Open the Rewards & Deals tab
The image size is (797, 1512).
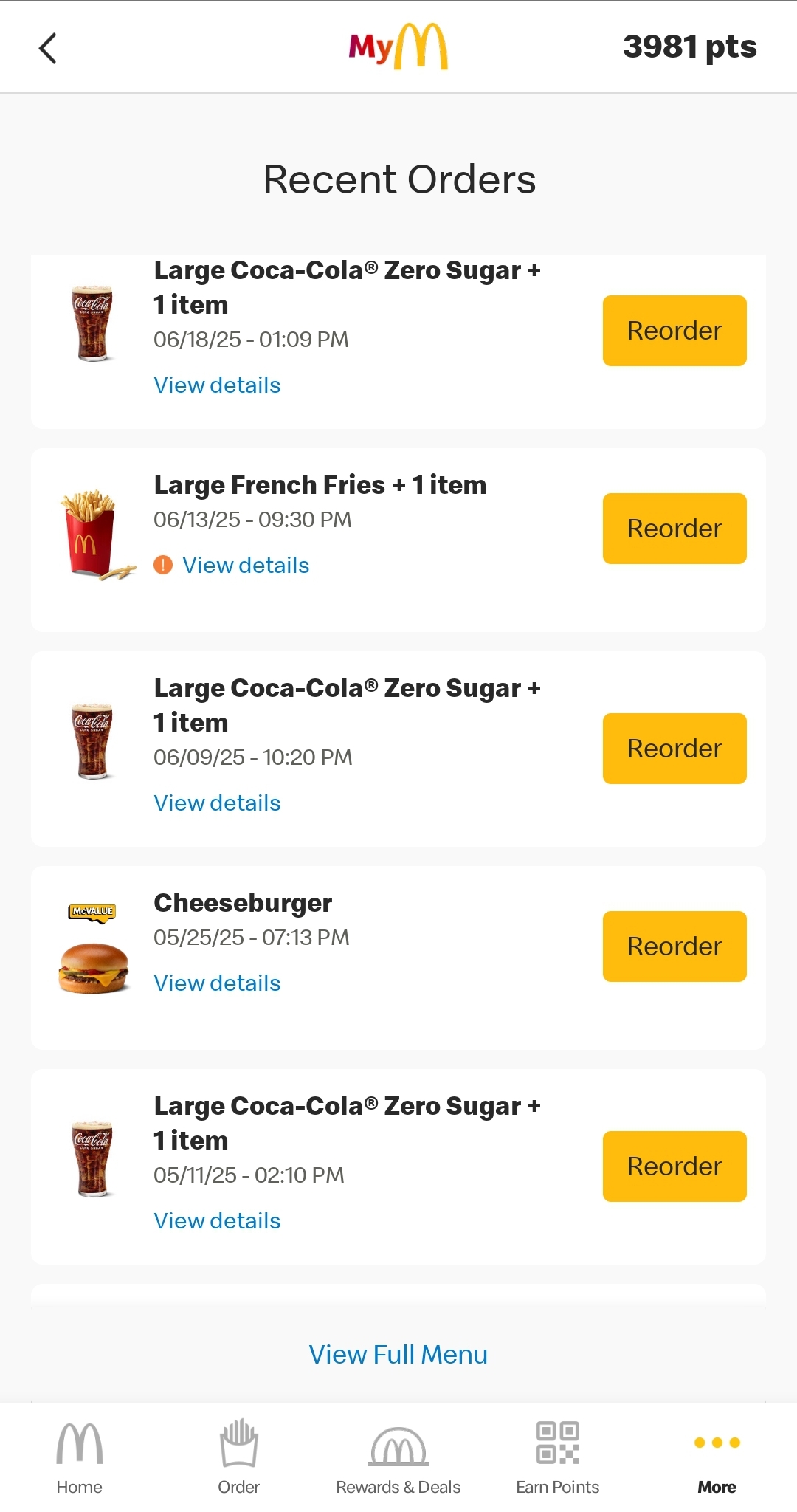click(x=398, y=1458)
